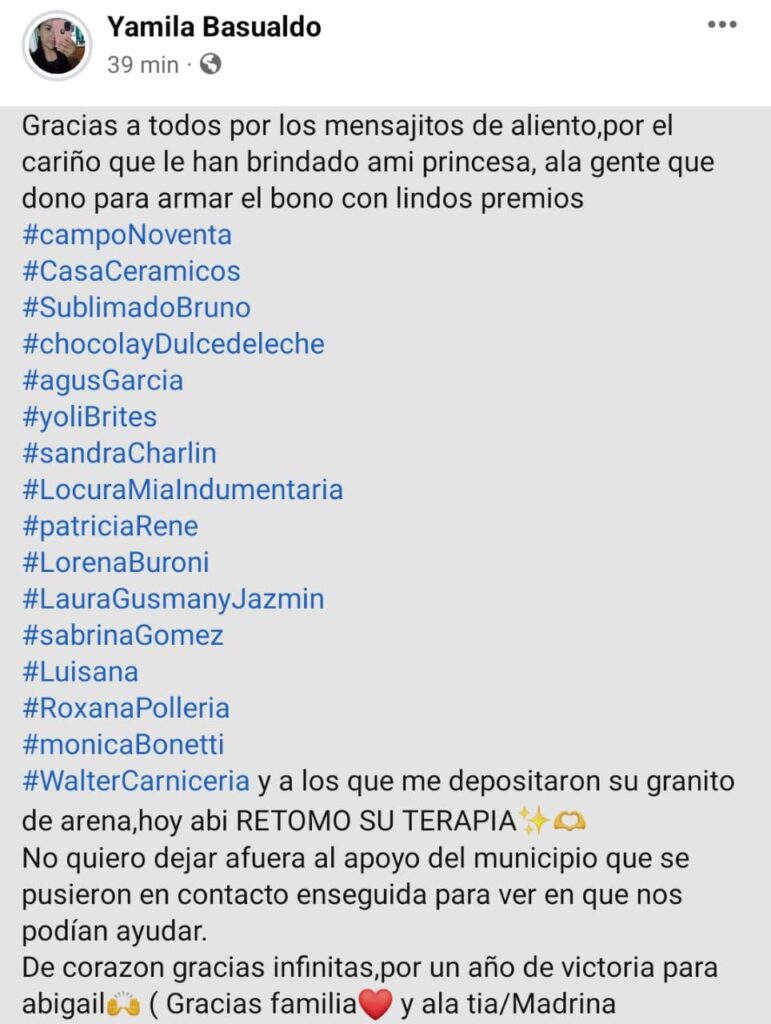Open the #SublimadoBruno hashtag
The width and height of the screenshot is (771, 1024).
136,307
